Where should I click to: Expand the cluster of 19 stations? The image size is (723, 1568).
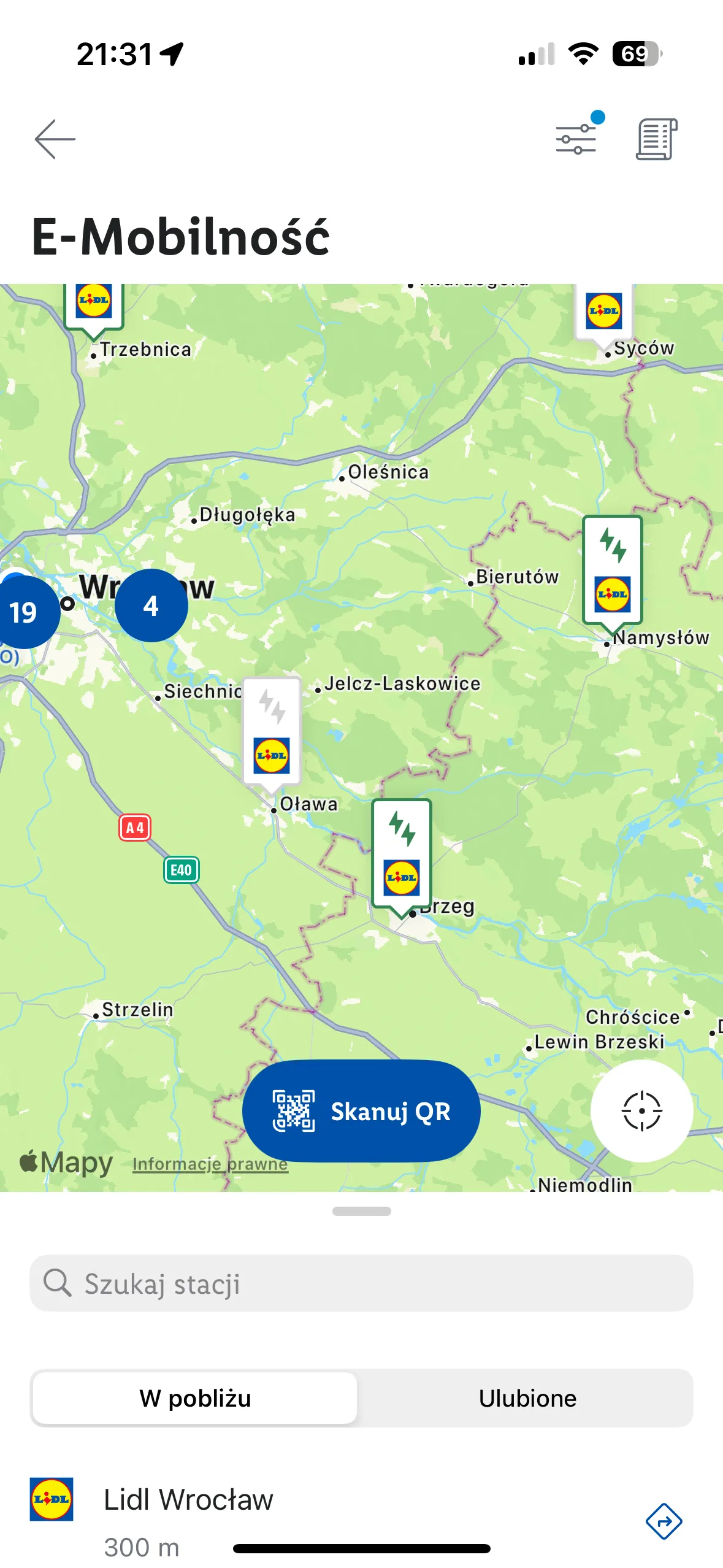pos(25,611)
